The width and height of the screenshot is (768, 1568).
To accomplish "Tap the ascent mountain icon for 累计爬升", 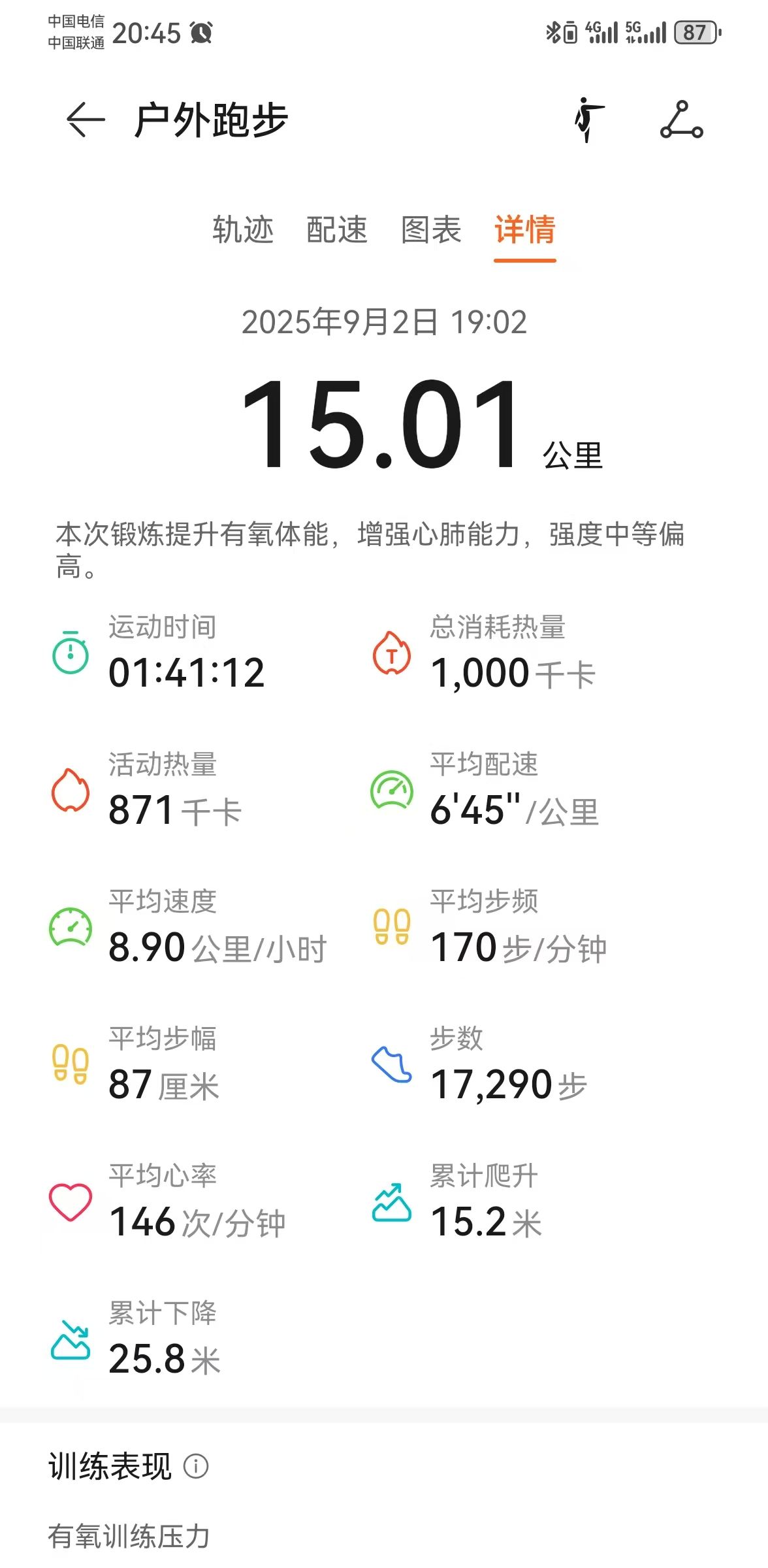I will [392, 1202].
